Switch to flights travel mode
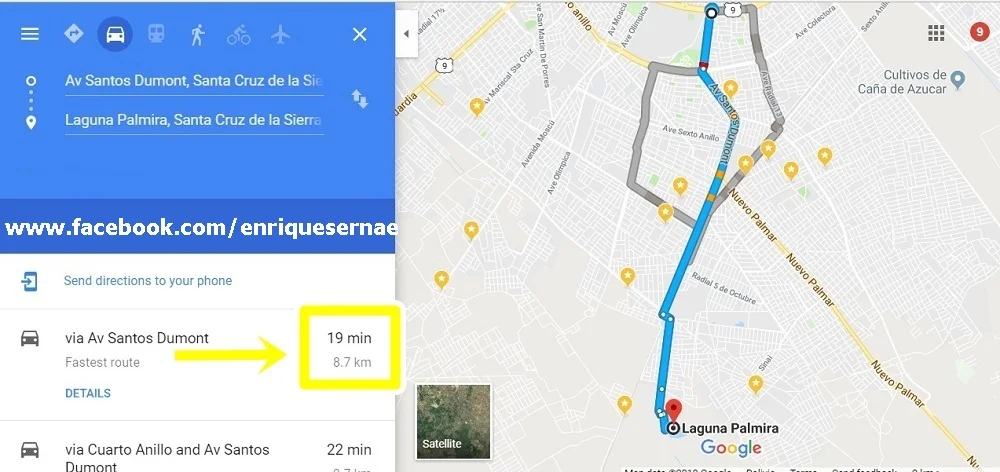 tap(280, 34)
